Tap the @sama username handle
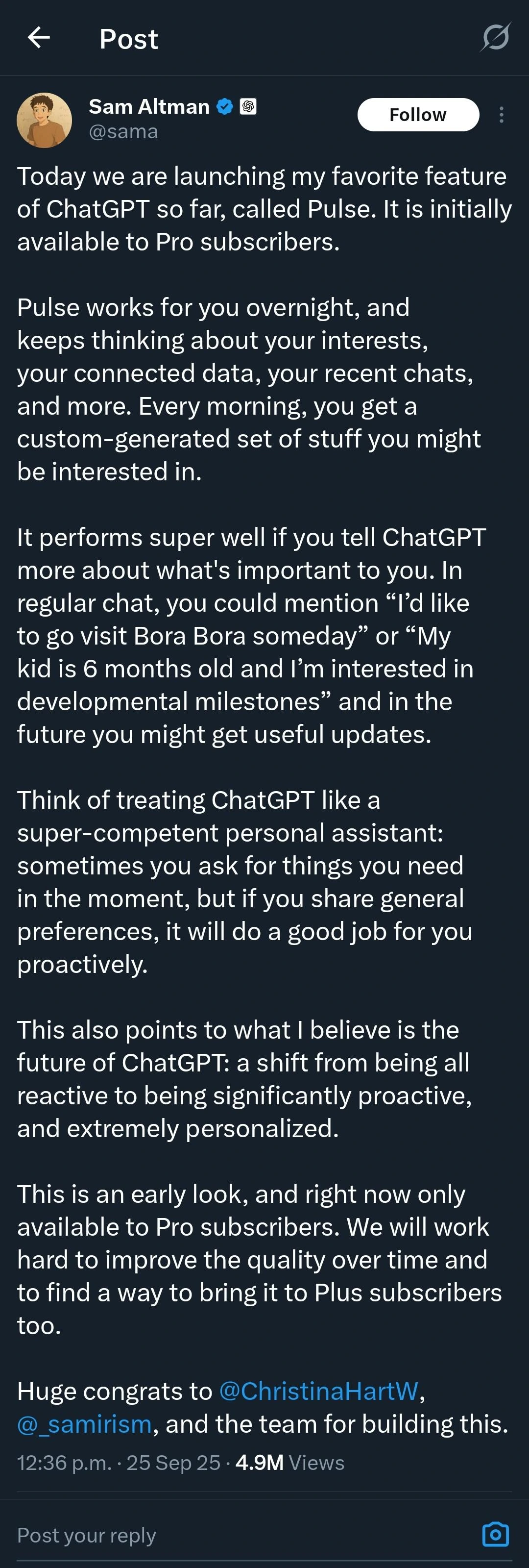Image resolution: width=529 pixels, height=1568 pixels. pyautogui.click(x=124, y=131)
